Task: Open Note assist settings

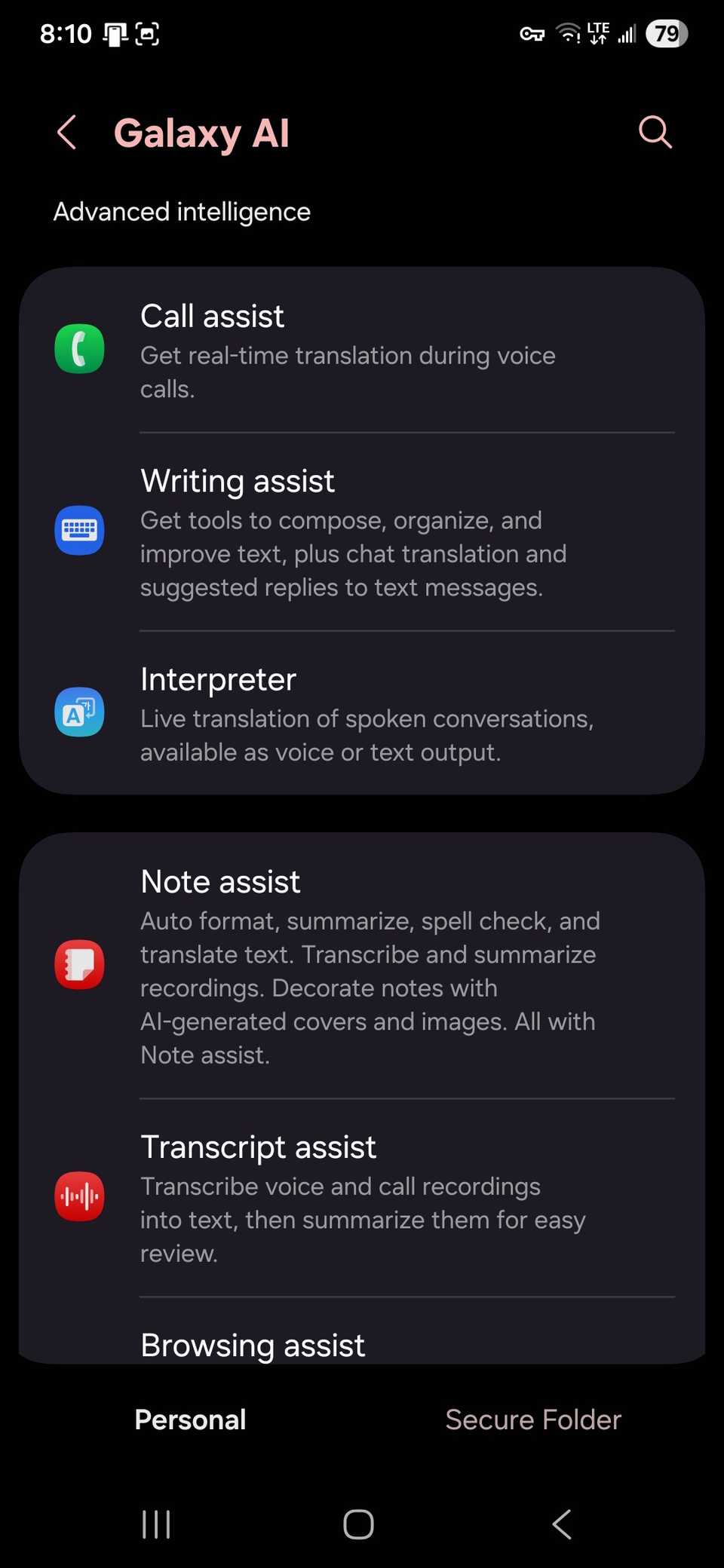Action: [362, 966]
